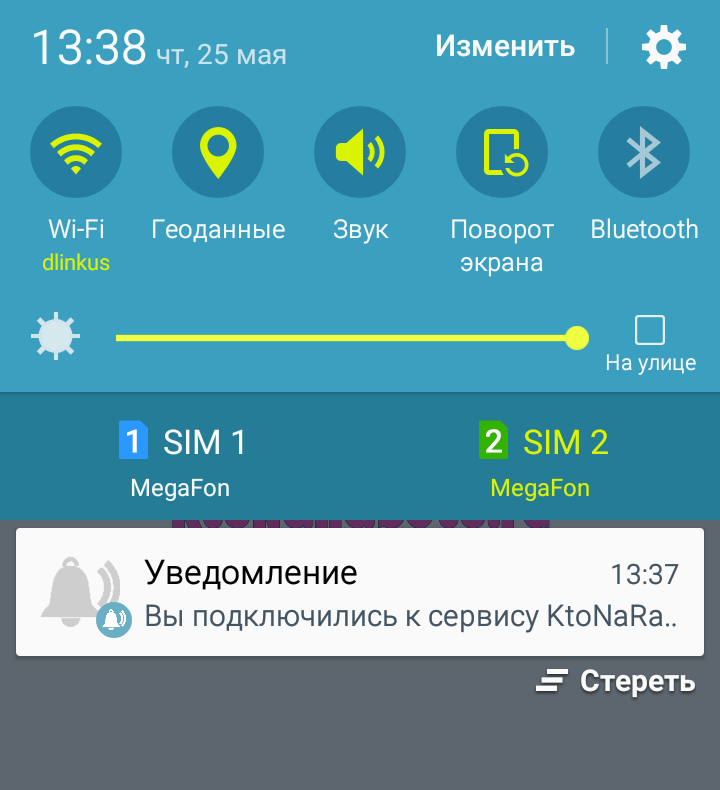720x790 pixels.
Task: Open settings via the gear icon
Action: pos(663,47)
